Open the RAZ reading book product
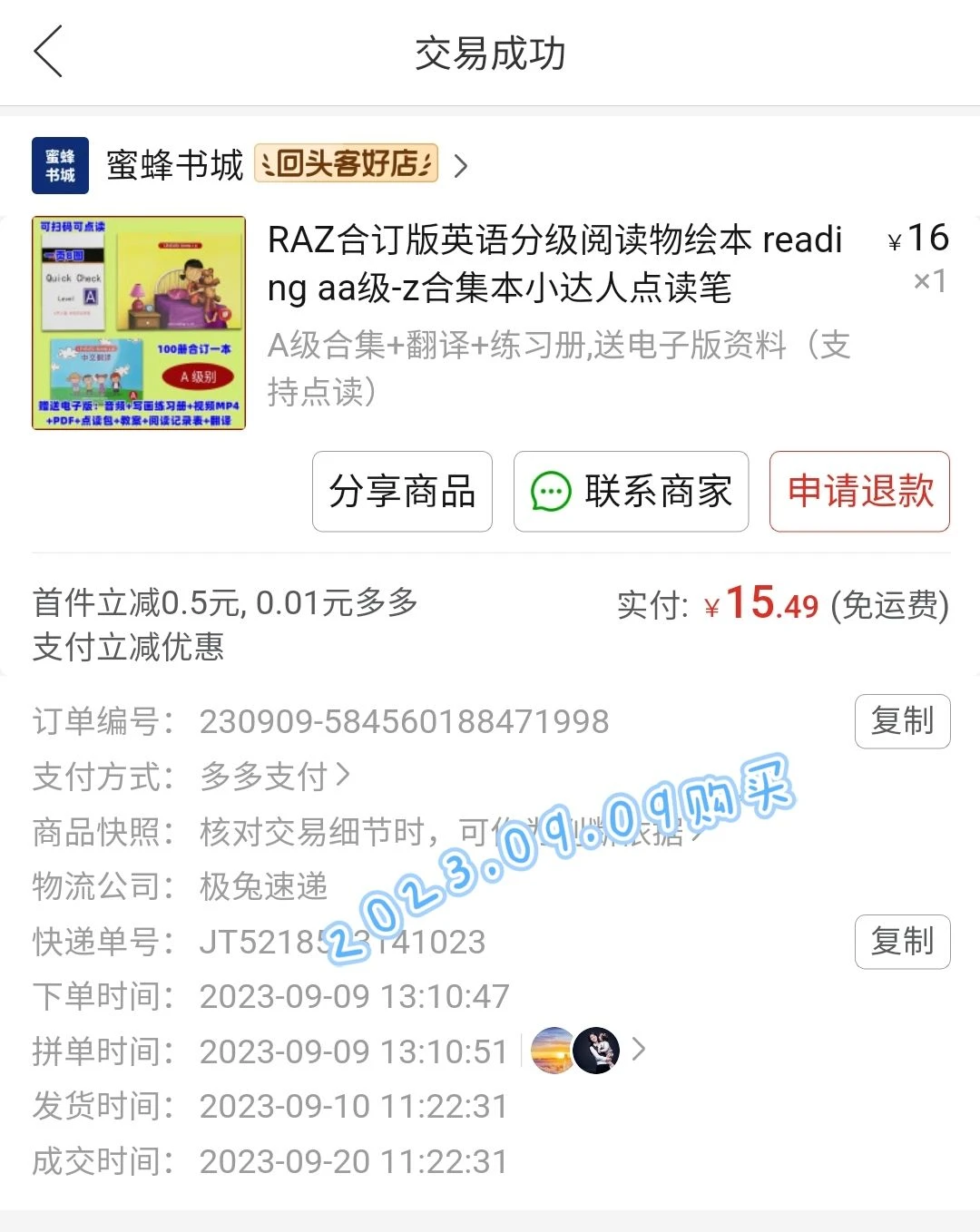Screen dimensions: 980x1232 [x=554, y=264]
